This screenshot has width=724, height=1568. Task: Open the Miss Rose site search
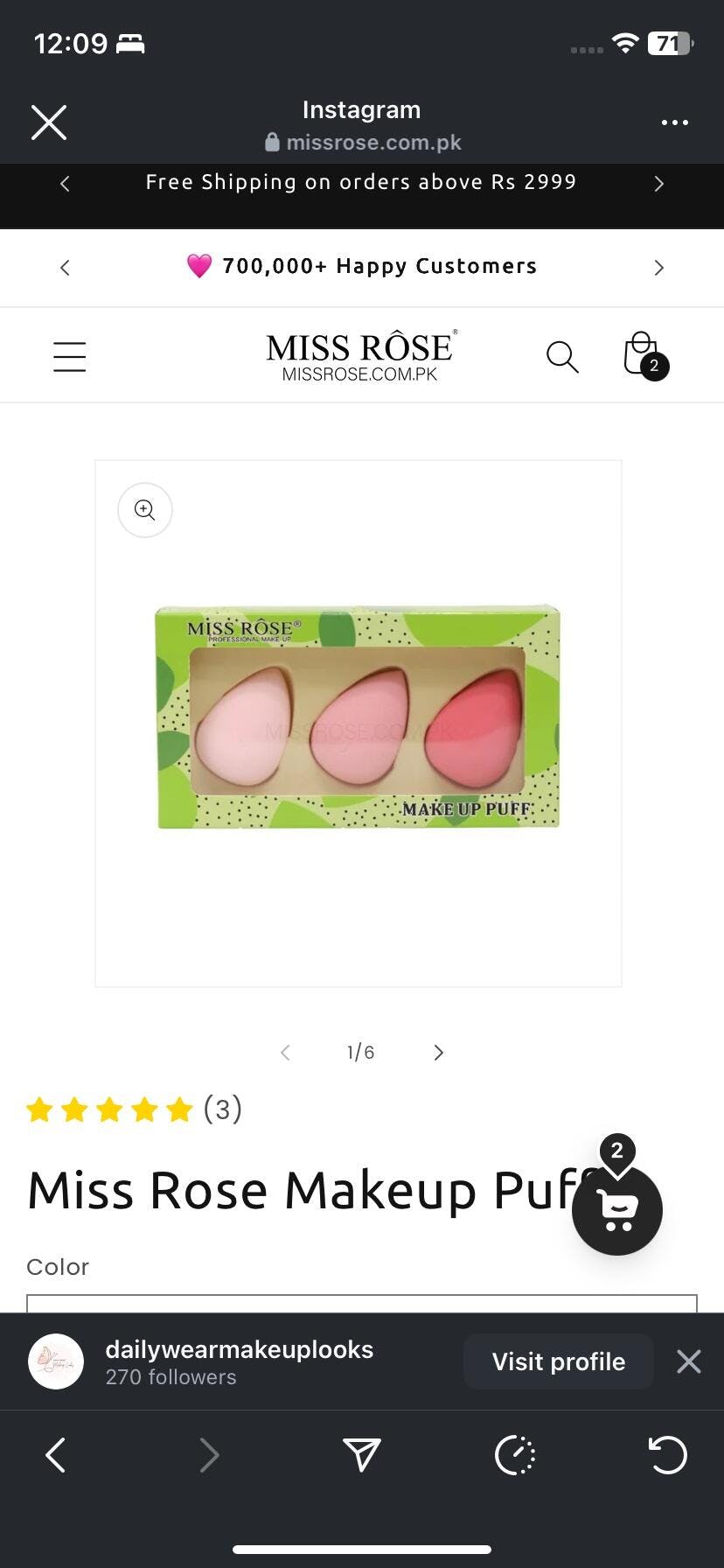pyautogui.click(x=562, y=357)
